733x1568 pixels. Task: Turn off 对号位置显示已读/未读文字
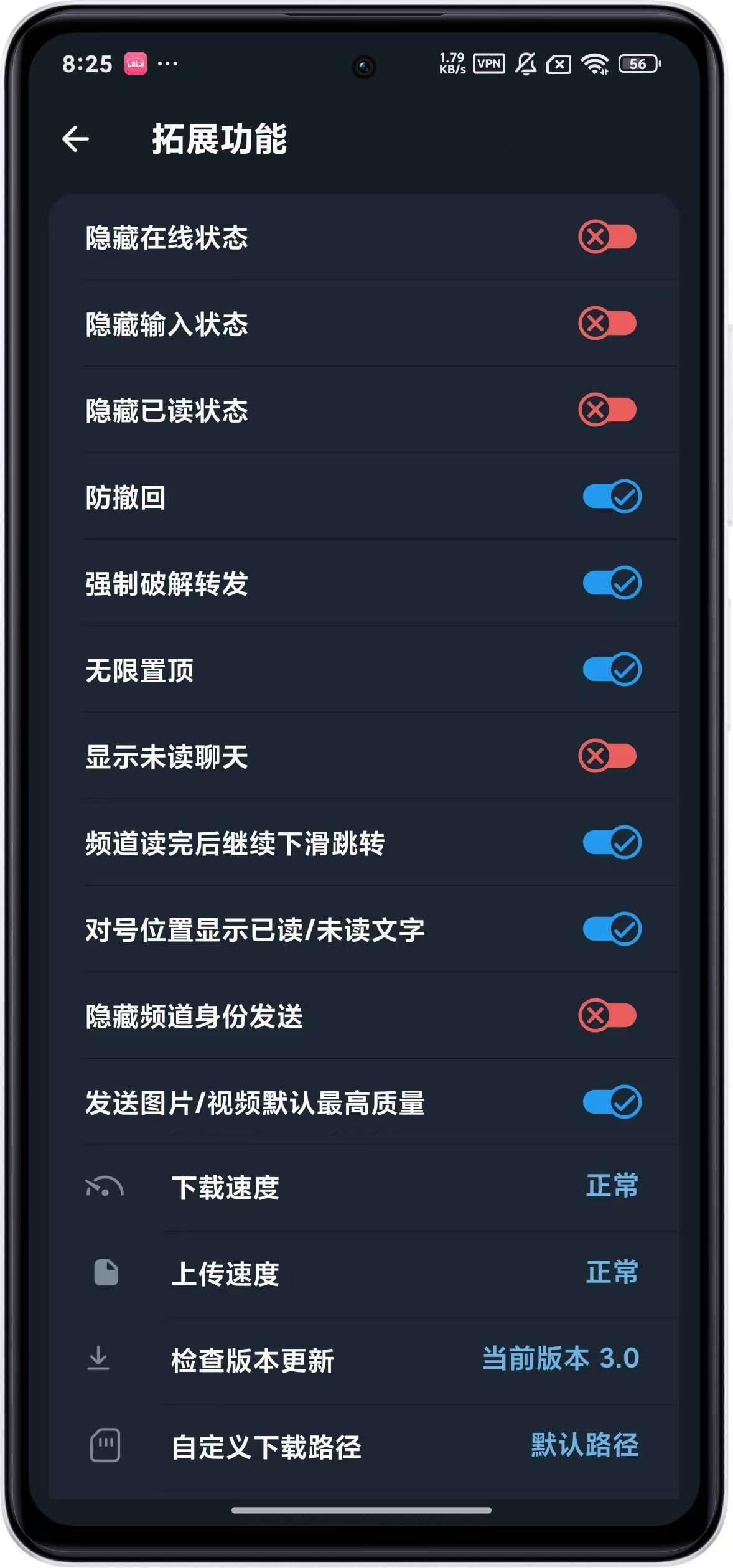tap(612, 929)
